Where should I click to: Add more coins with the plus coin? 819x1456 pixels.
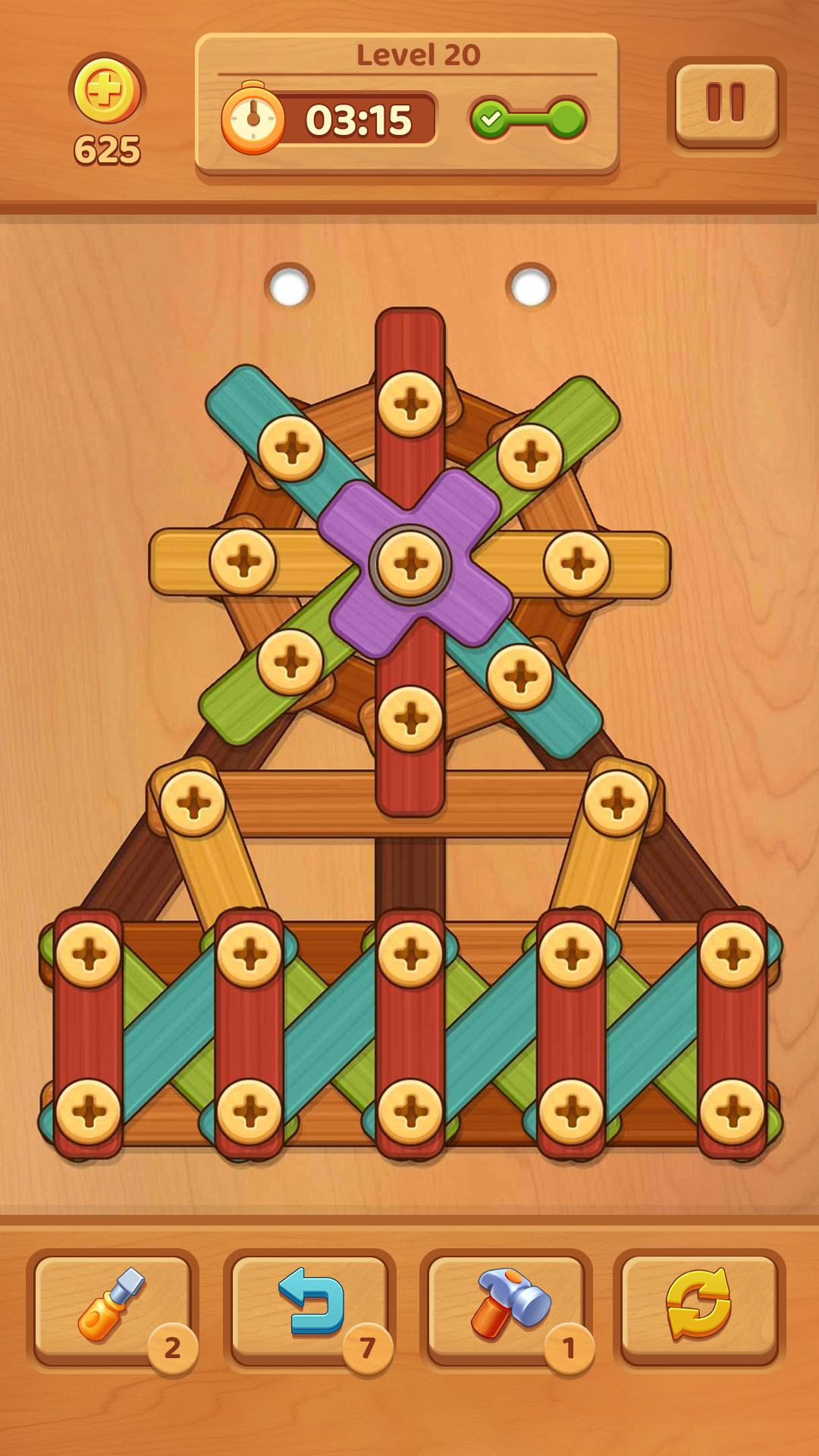point(106,90)
